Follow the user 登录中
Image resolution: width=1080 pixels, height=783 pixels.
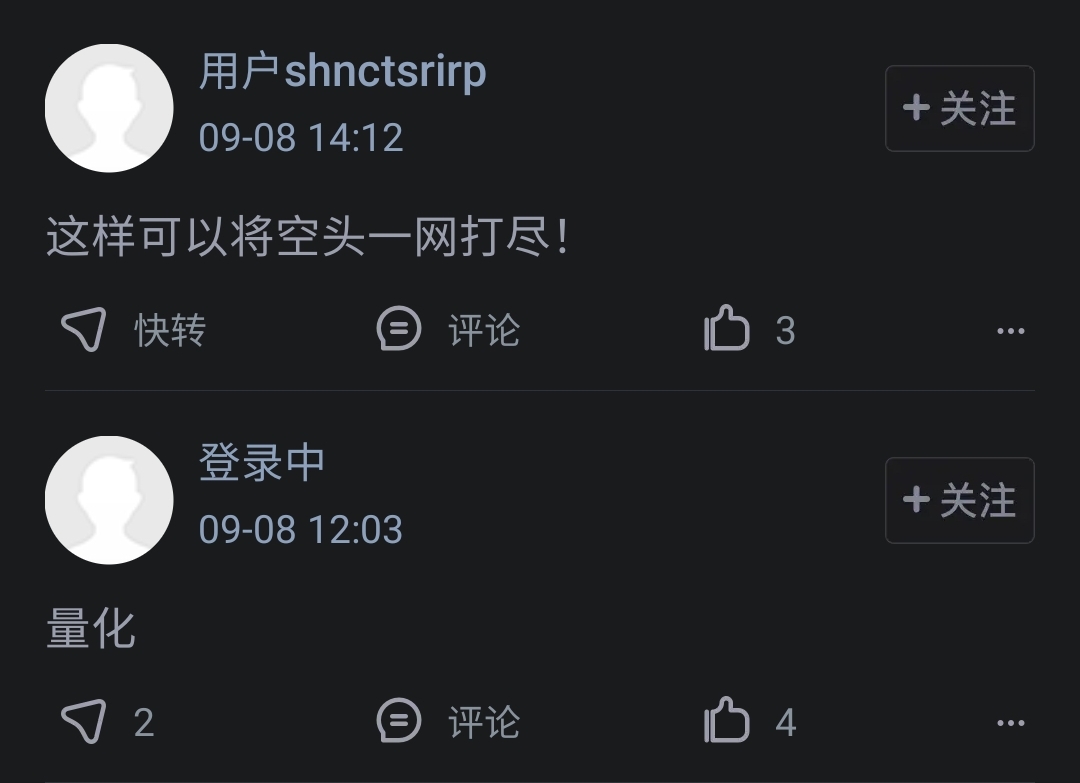(959, 500)
